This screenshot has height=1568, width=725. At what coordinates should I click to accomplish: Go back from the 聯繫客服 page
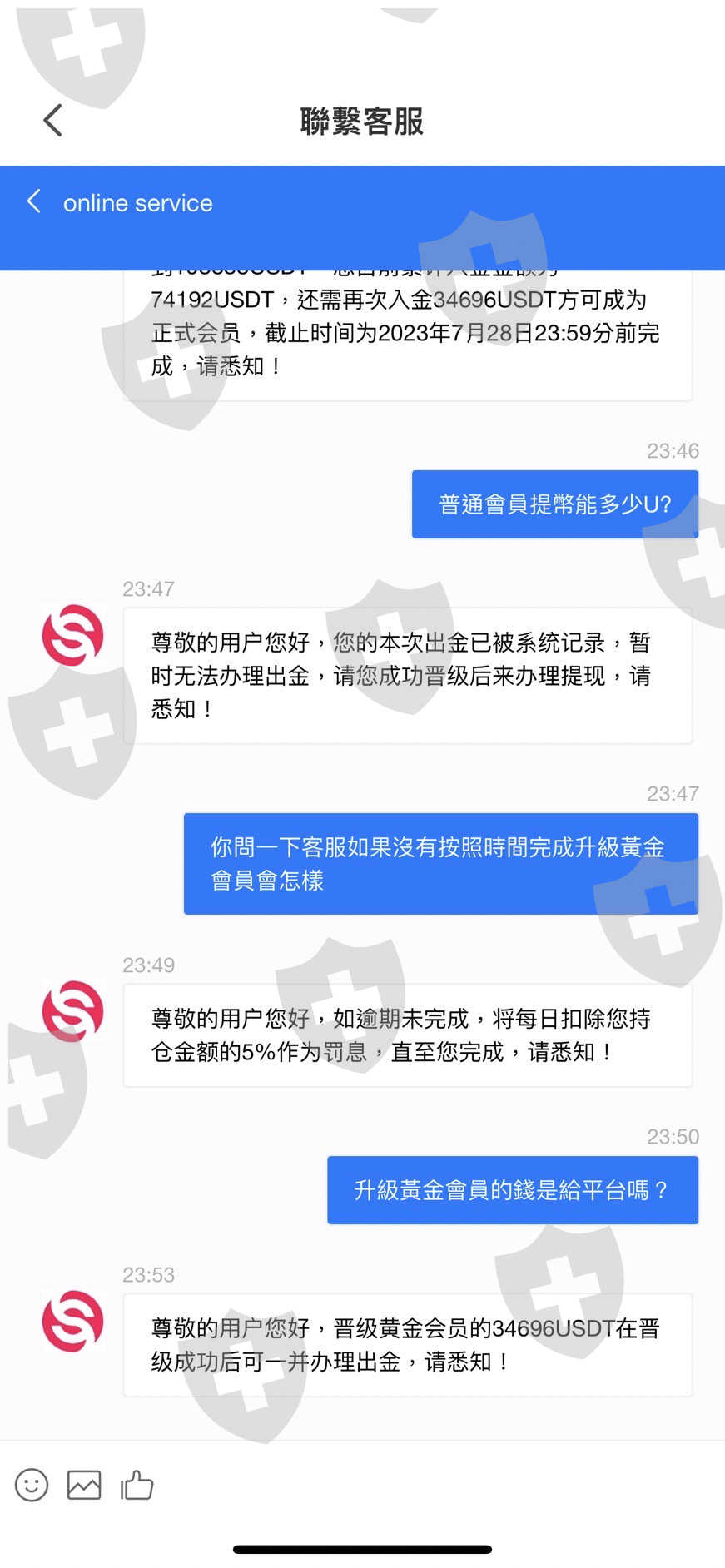pyautogui.click(x=52, y=121)
